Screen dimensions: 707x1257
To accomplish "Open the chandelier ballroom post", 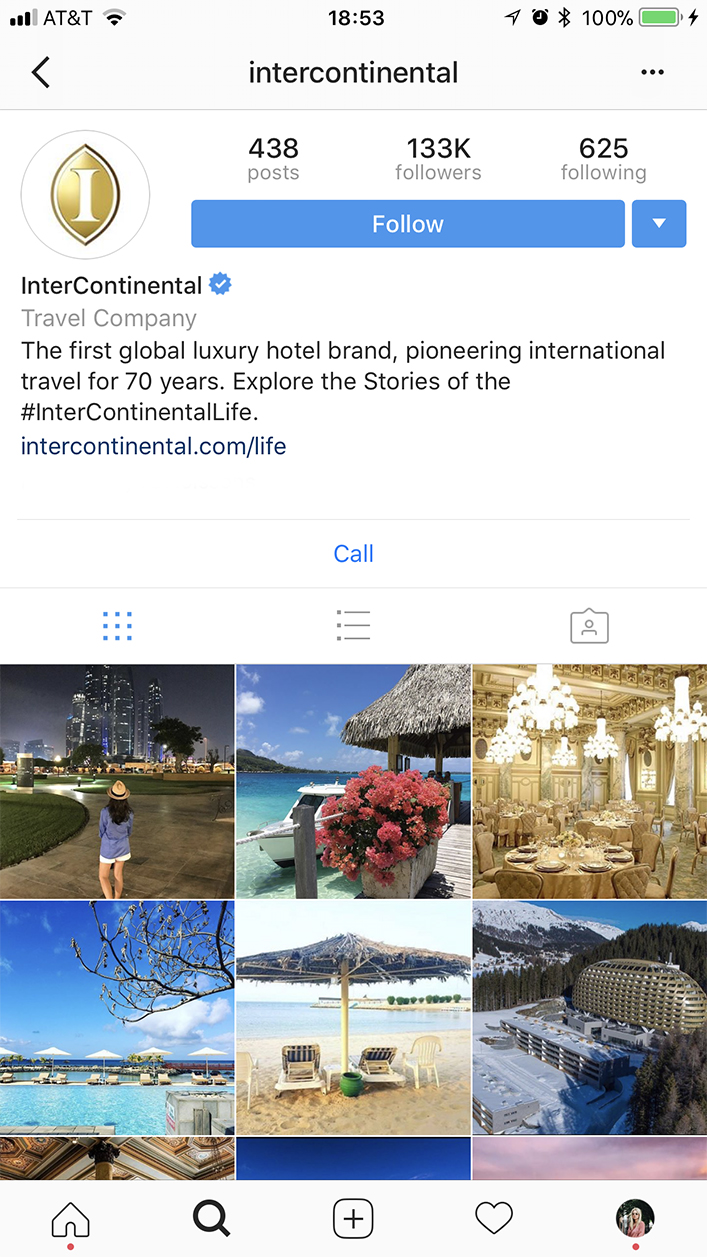I will [x=590, y=781].
